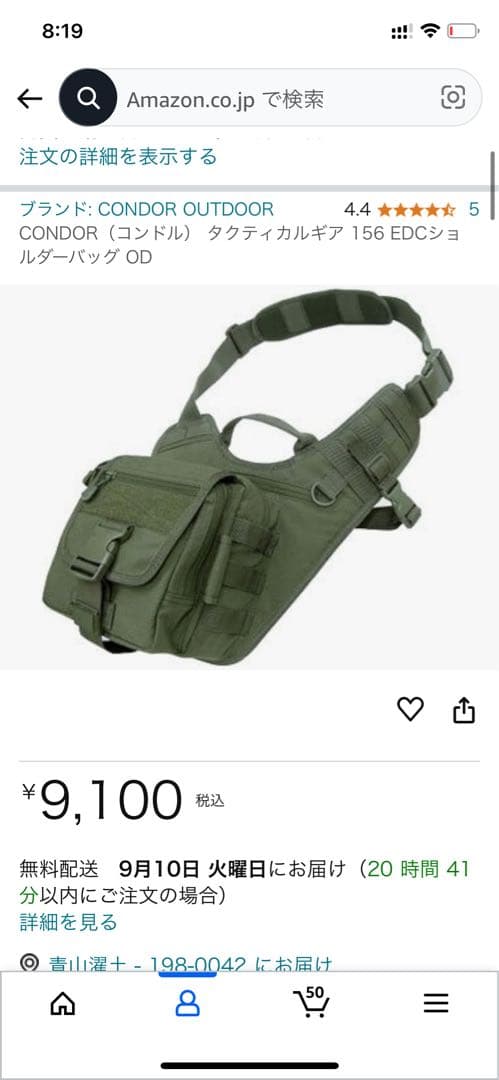Open the shoulder bag product image

(250, 477)
